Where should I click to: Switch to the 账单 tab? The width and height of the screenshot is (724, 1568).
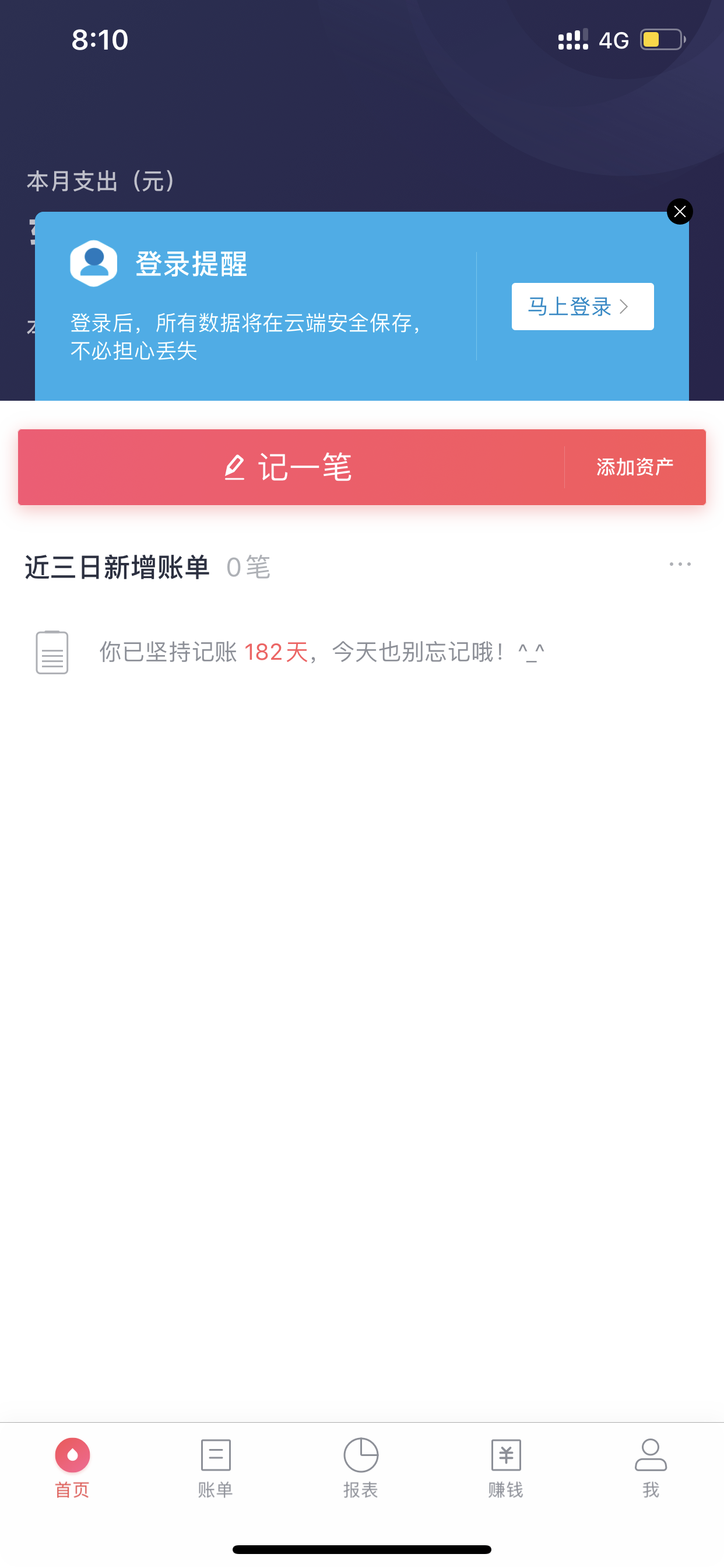pyautogui.click(x=215, y=1468)
